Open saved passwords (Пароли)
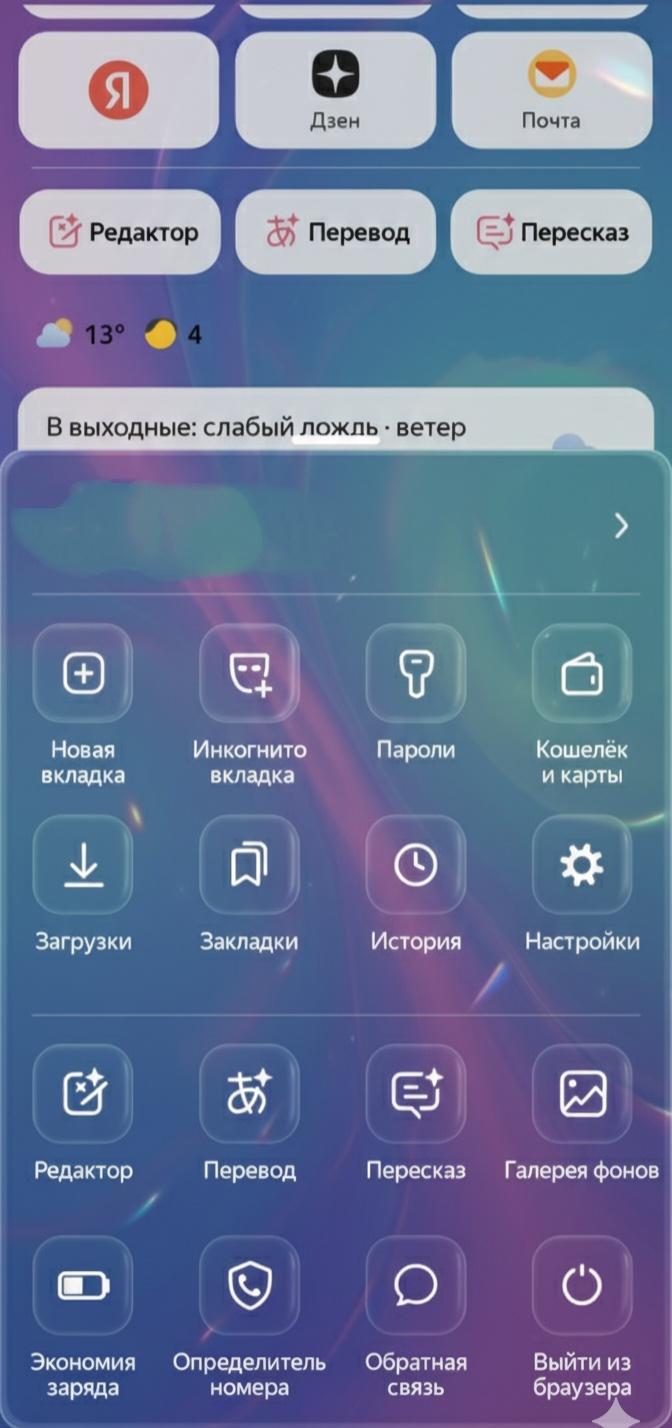This screenshot has width=672, height=1428. click(x=416, y=674)
